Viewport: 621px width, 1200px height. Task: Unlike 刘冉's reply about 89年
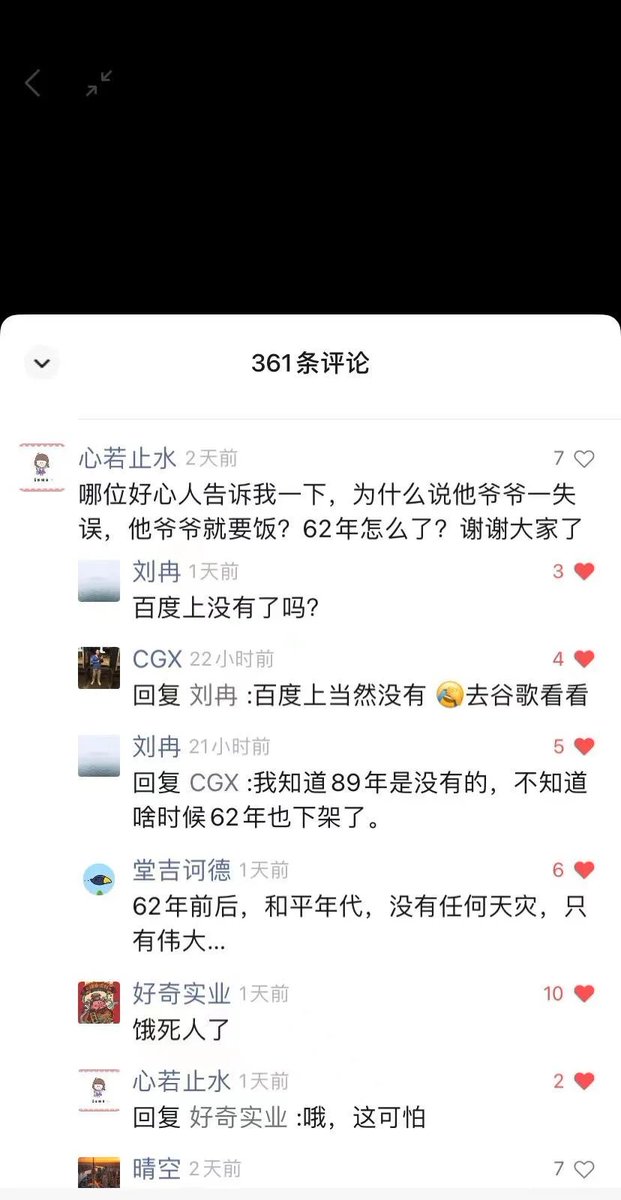(584, 747)
